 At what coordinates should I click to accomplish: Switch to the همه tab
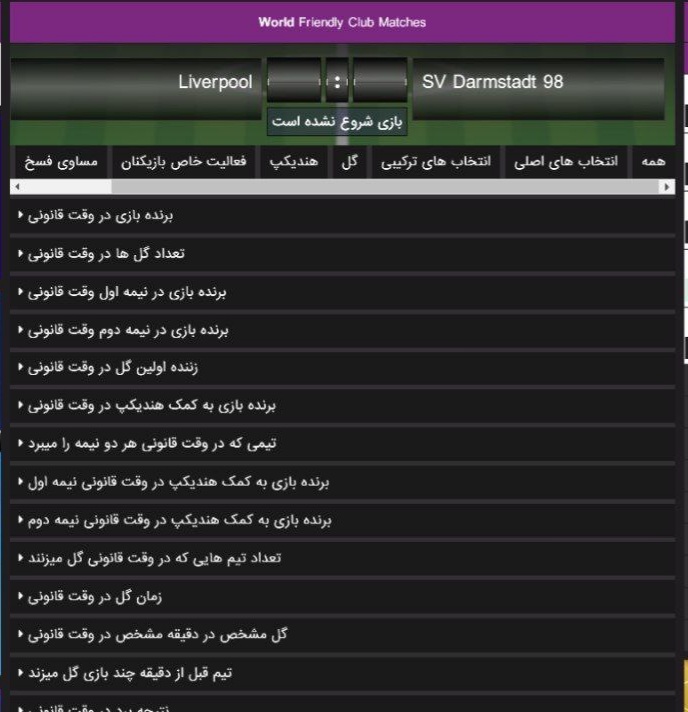click(651, 162)
